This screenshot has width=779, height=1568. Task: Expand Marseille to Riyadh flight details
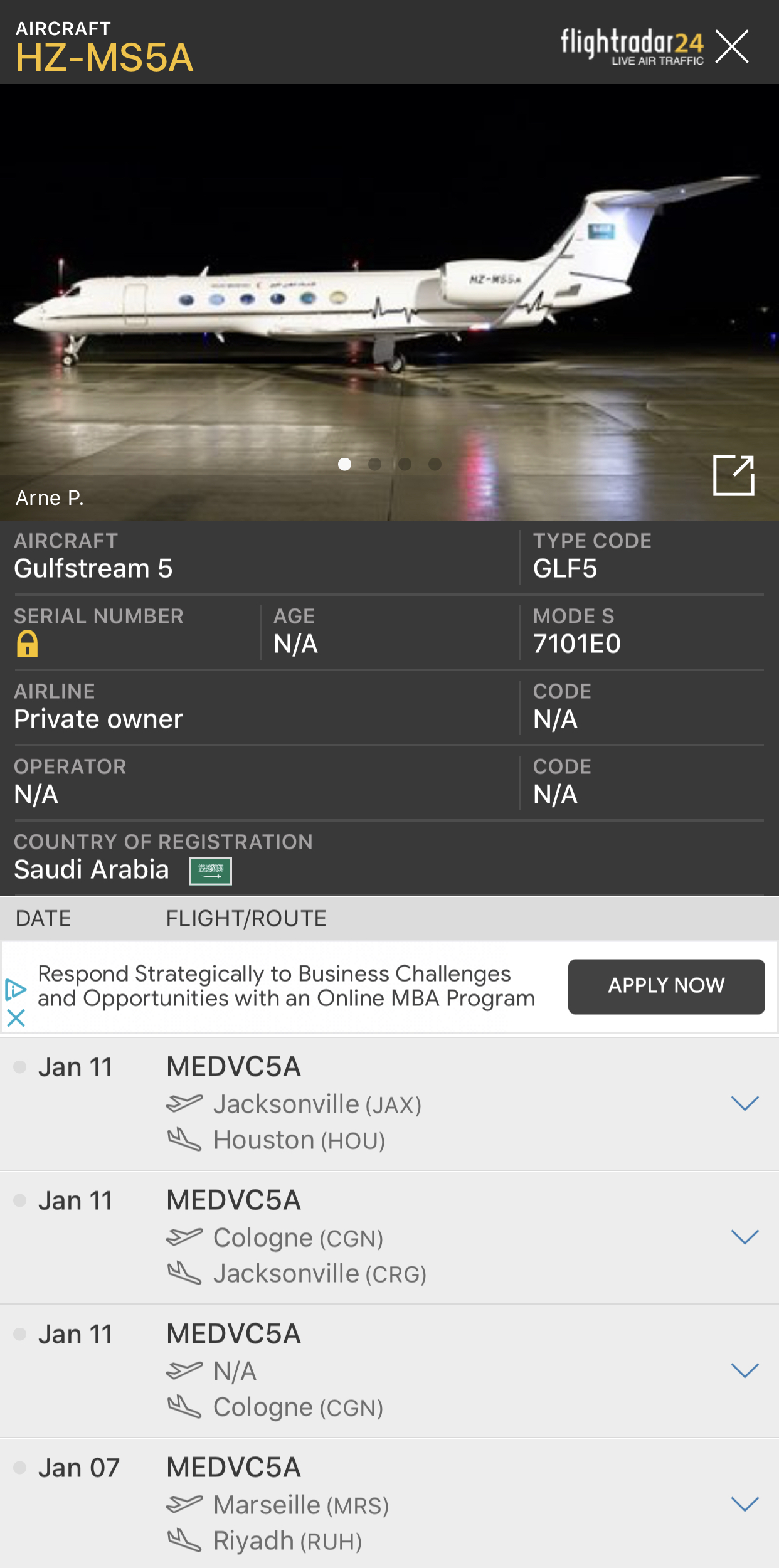point(745,1504)
